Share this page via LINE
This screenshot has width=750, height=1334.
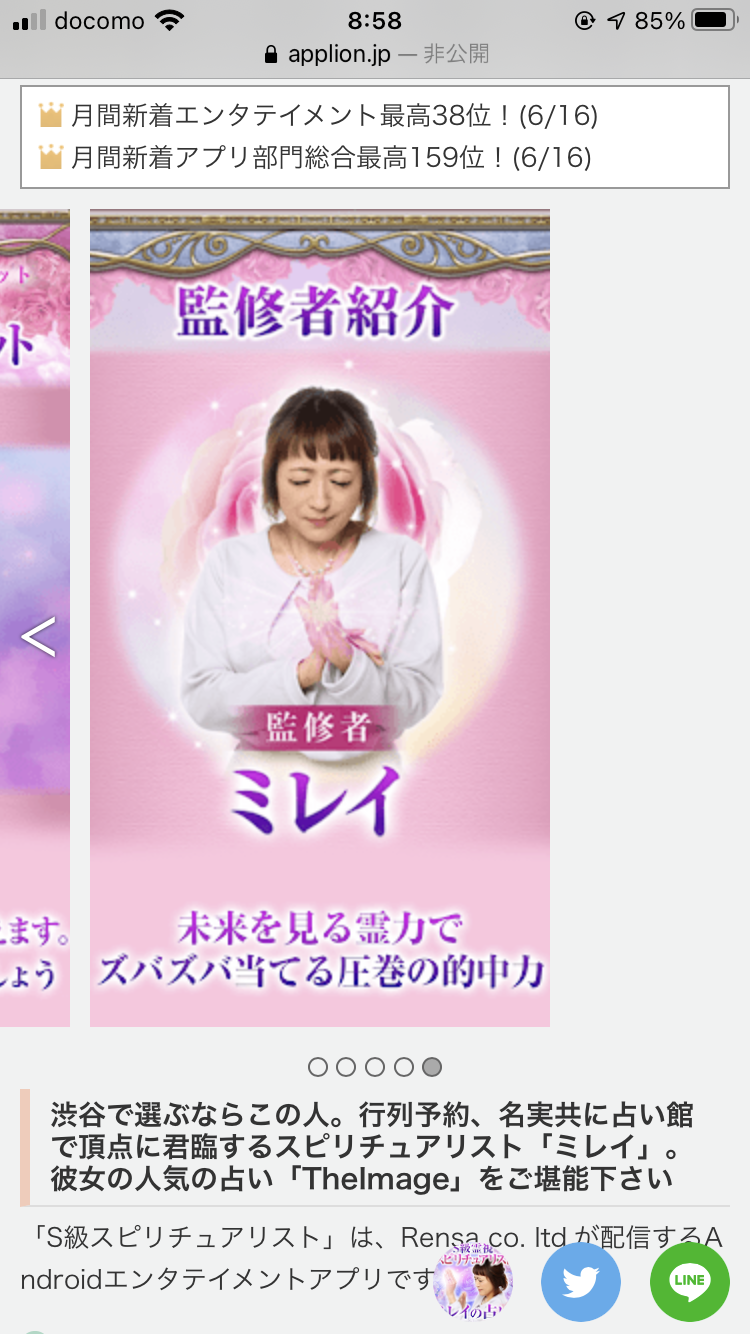coord(690,1282)
